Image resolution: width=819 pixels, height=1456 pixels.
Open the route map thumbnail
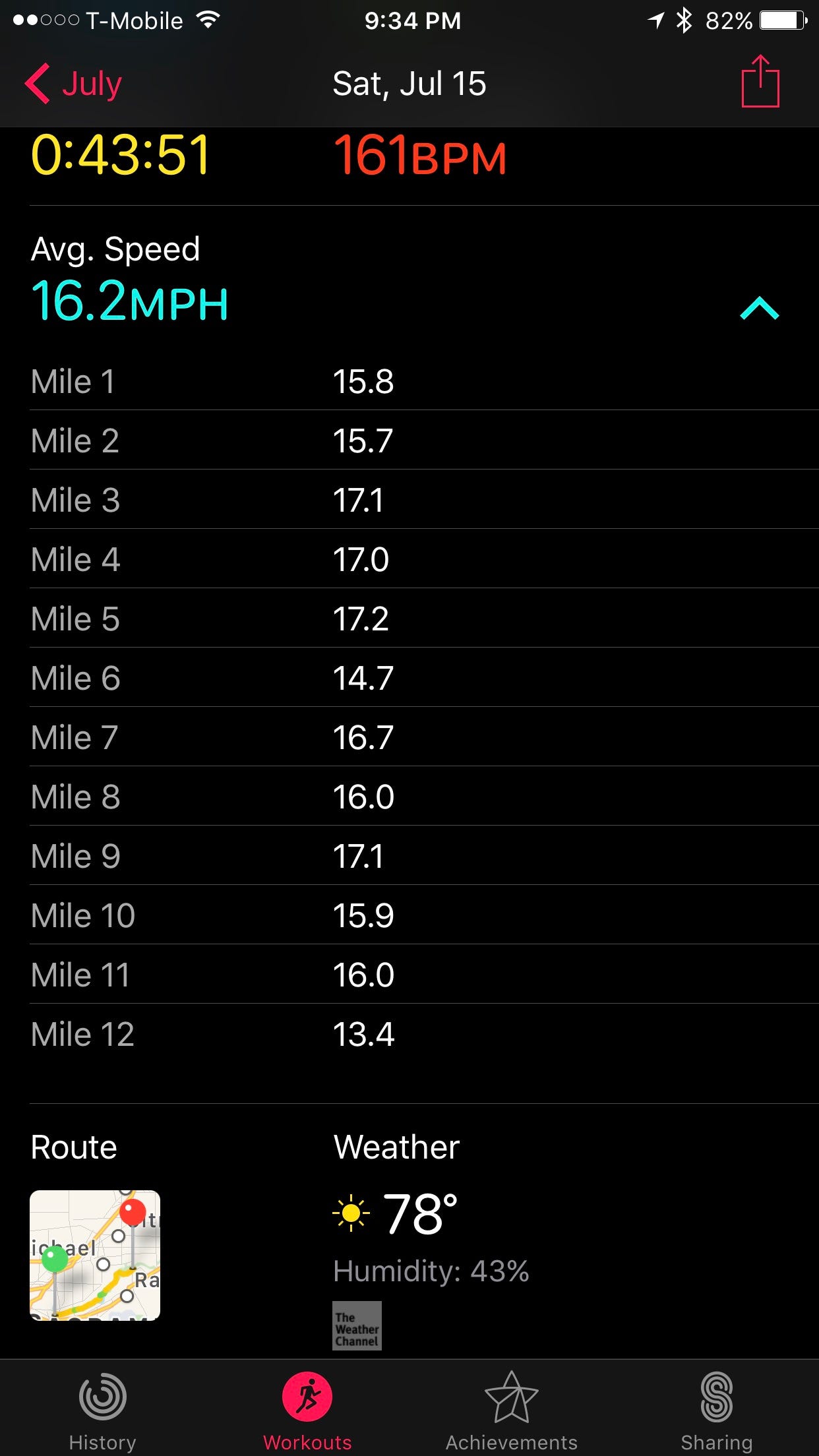[x=95, y=1255]
